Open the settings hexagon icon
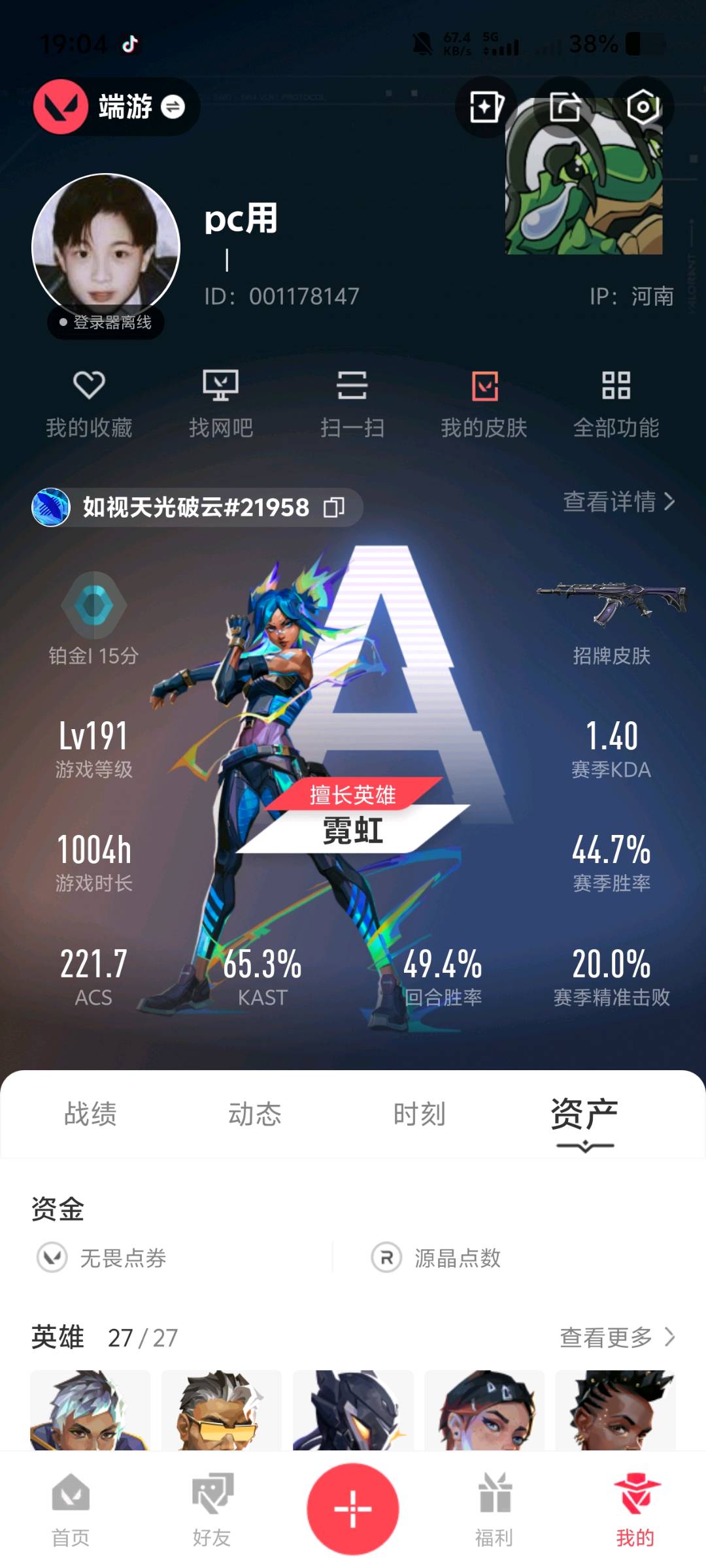 coord(643,106)
